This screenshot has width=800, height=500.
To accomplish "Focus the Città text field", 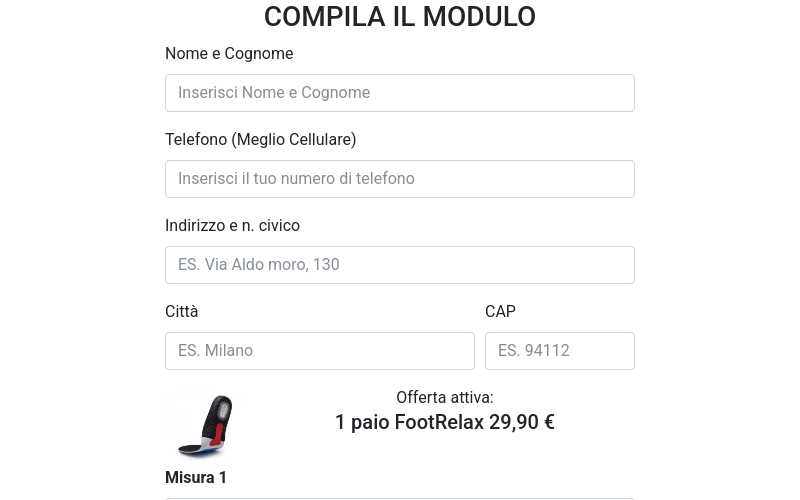I will pyautogui.click(x=320, y=351).
